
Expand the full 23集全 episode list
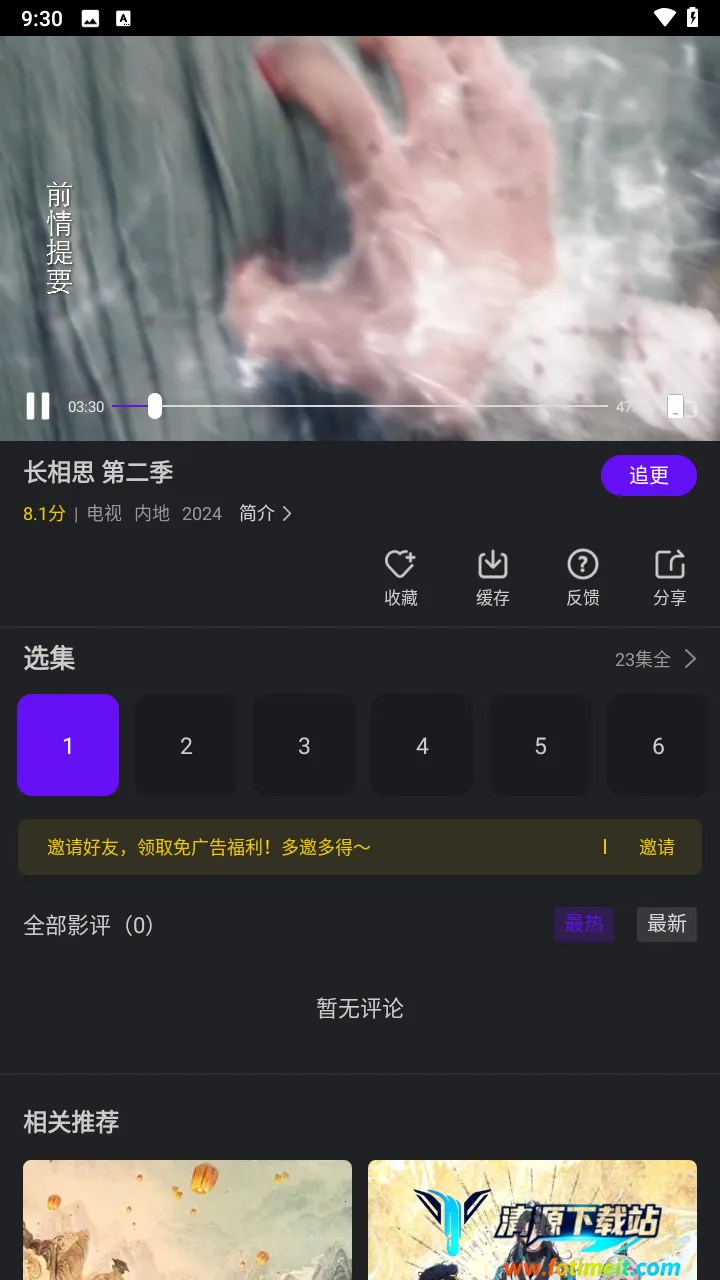pos(656,659)
